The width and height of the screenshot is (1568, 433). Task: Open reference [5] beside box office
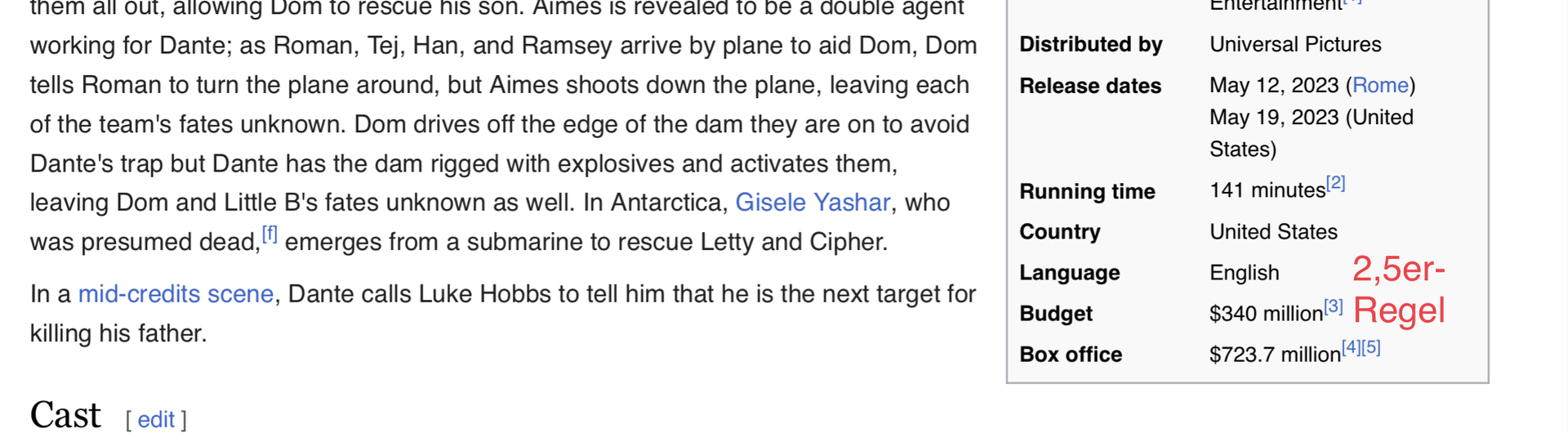[1371, 347]
